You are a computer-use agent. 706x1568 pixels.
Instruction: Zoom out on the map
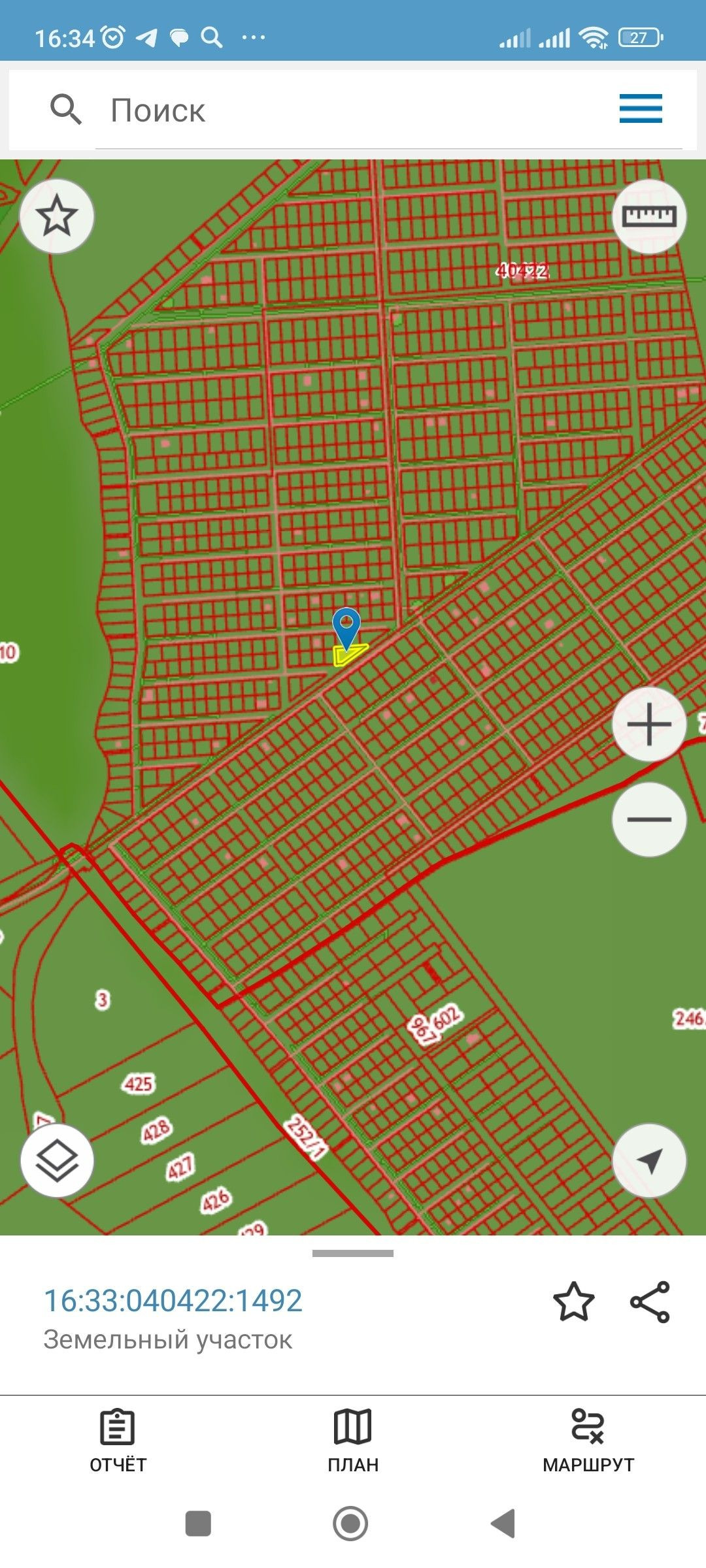[x=648, y=819]
